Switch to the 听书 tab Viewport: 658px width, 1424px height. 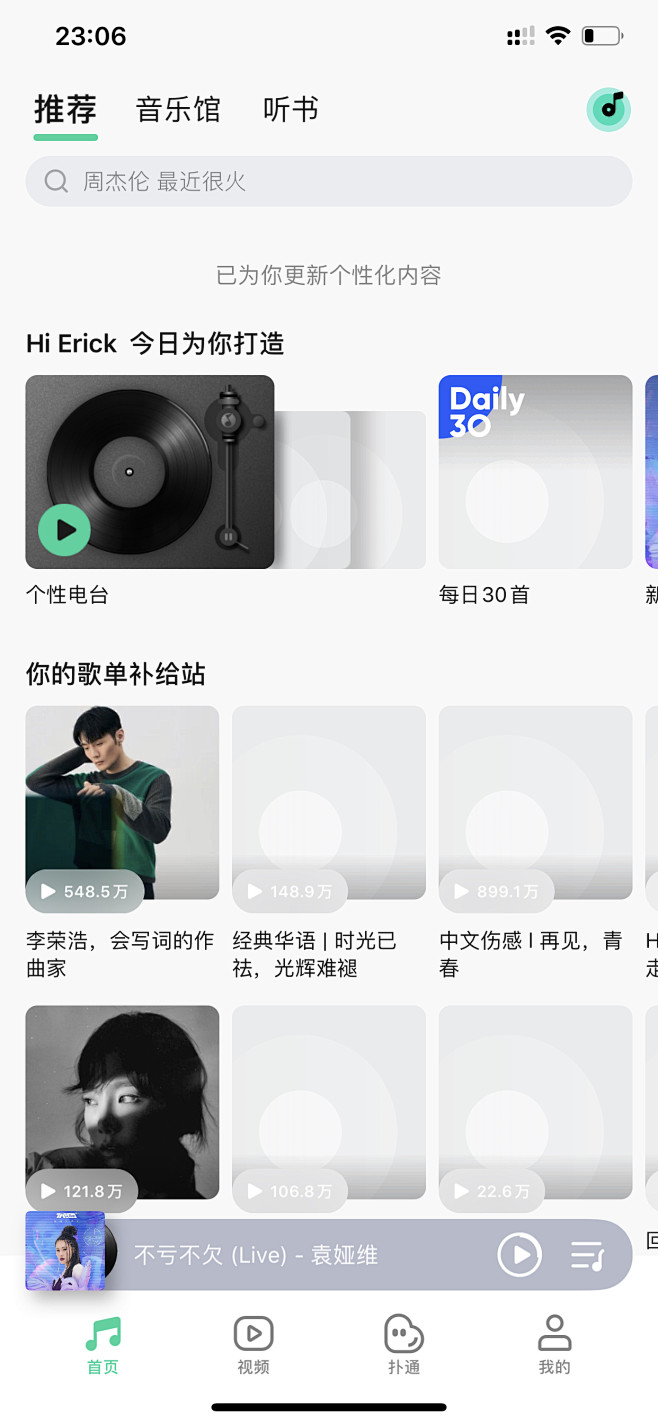[291, 109]
